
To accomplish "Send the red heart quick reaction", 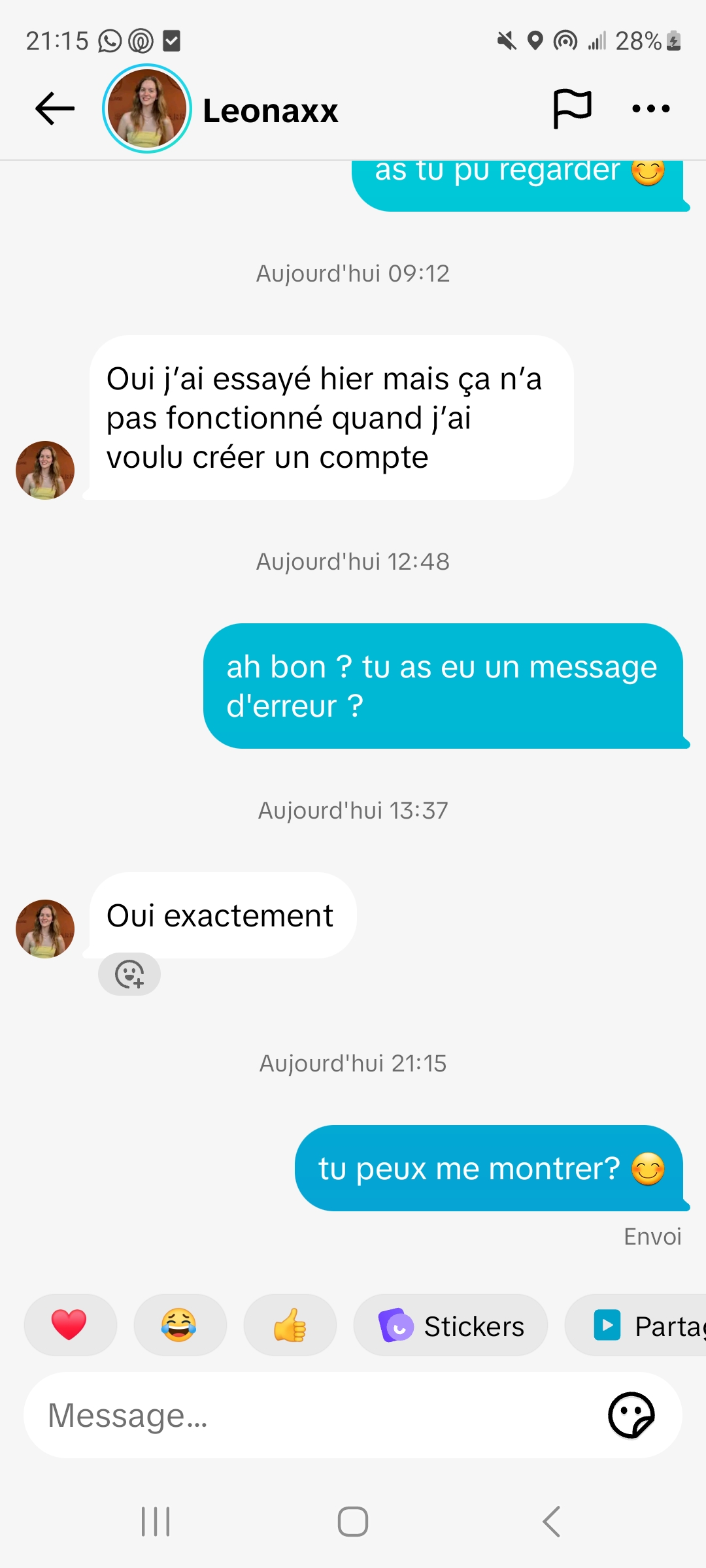I will tap(70, 1326).
